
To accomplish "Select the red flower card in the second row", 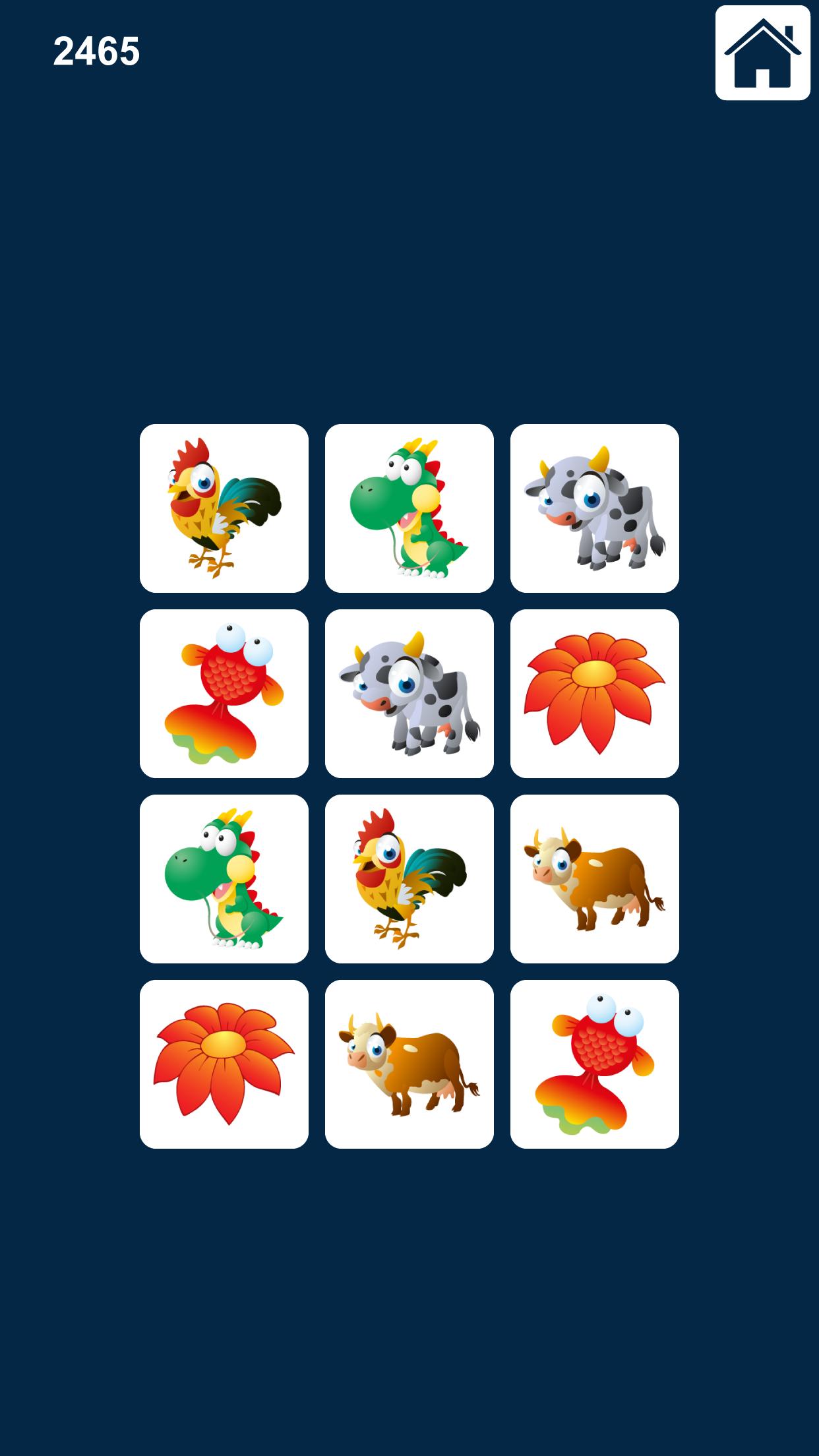I will pos(595,694).
